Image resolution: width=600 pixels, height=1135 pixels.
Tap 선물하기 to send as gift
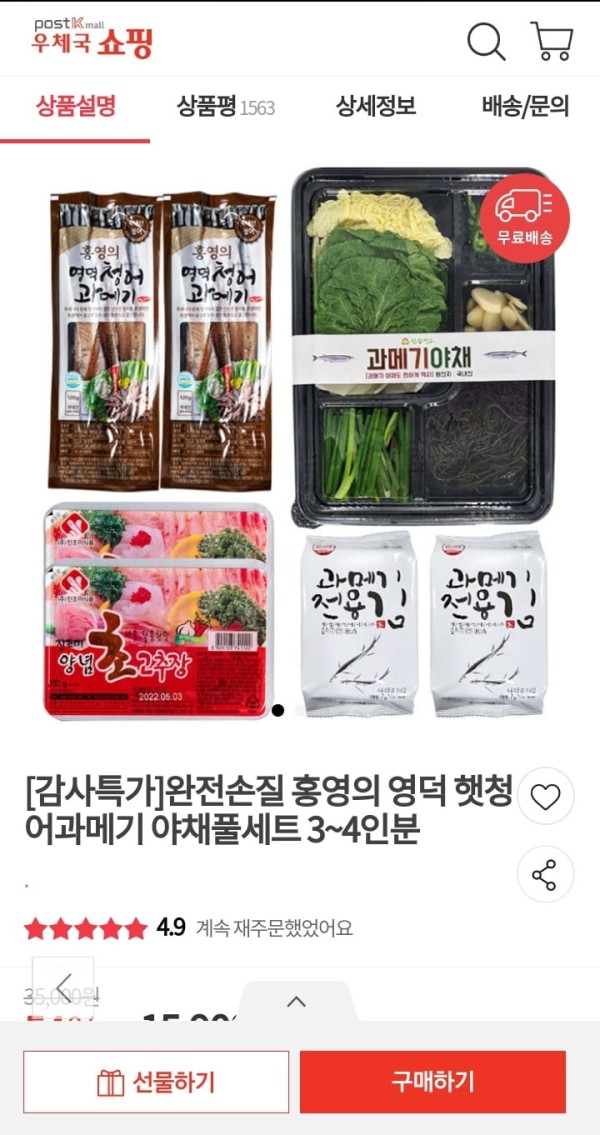click(156, 1082)
